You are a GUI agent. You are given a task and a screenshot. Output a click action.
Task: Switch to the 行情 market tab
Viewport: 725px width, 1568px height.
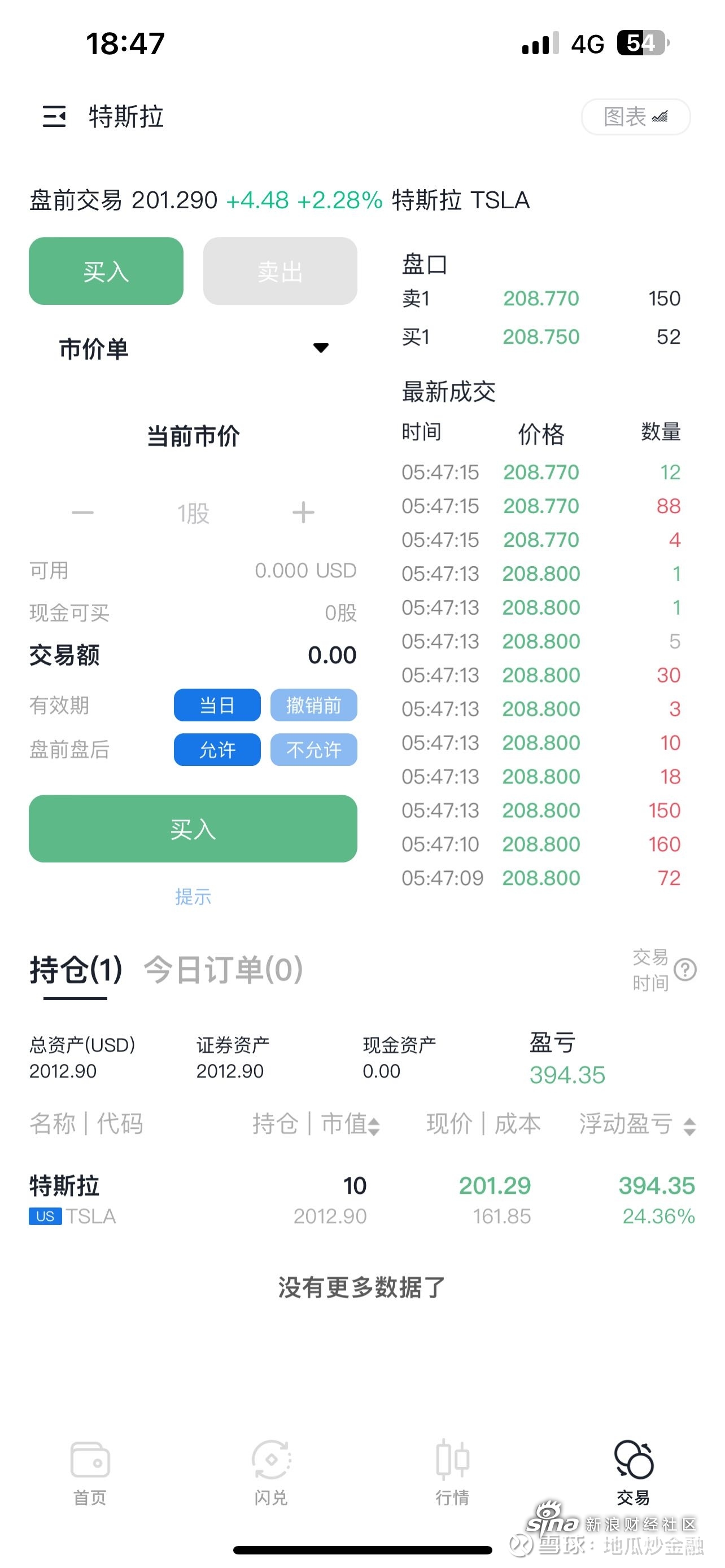click(452, 1473)
